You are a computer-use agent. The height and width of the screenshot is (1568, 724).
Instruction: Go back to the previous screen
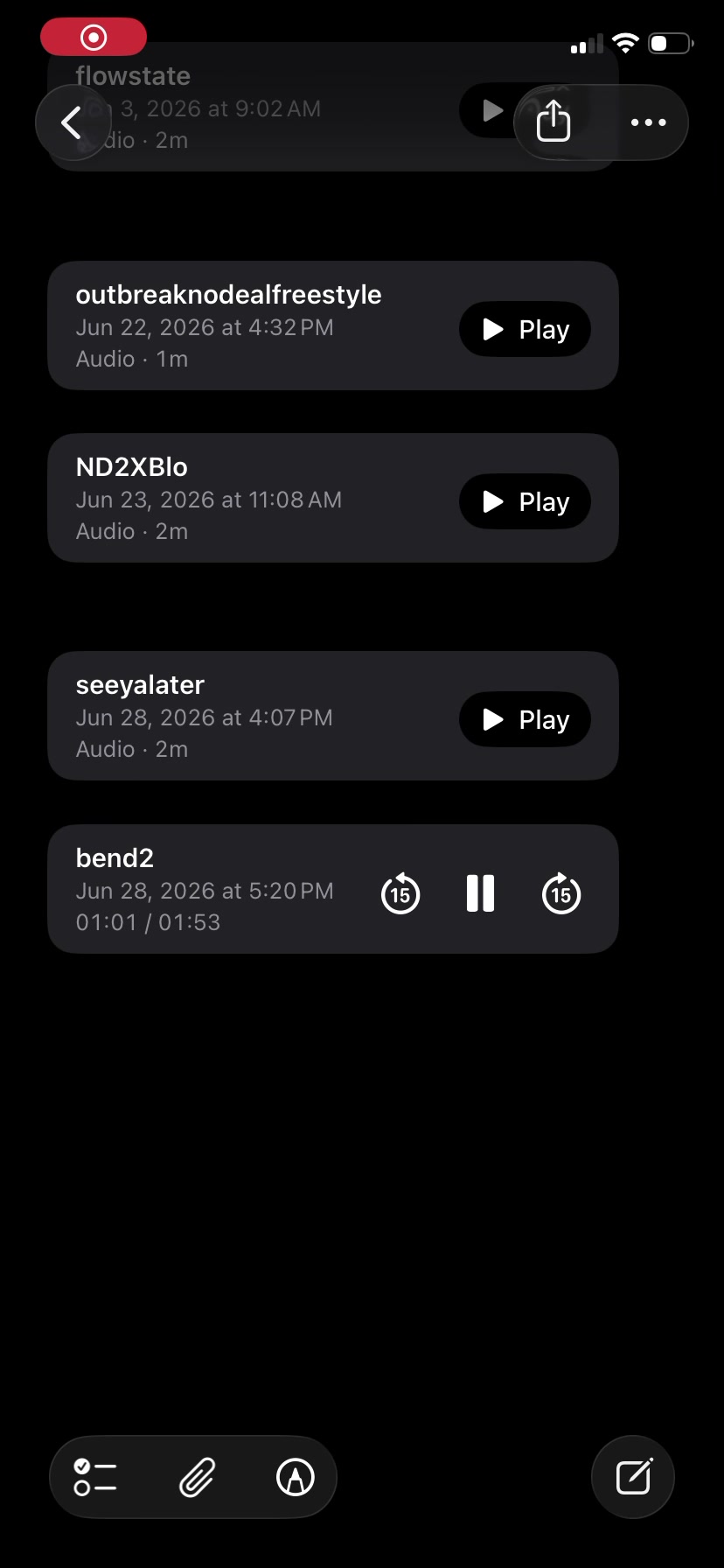click(x=73, y=122)
